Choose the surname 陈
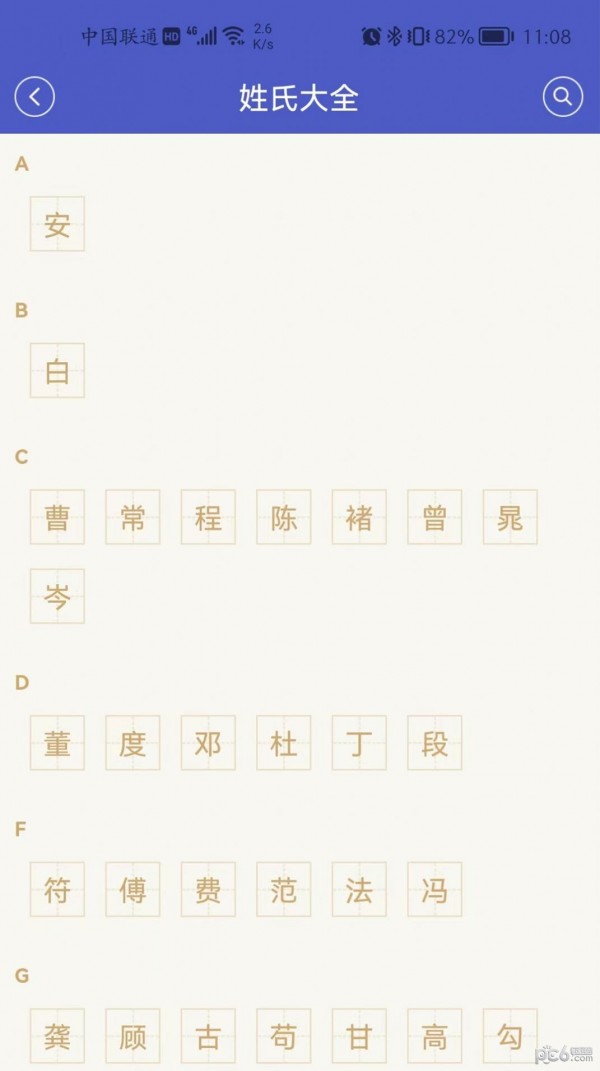This screenshot has width=600, height=1071. coord(284,517)
